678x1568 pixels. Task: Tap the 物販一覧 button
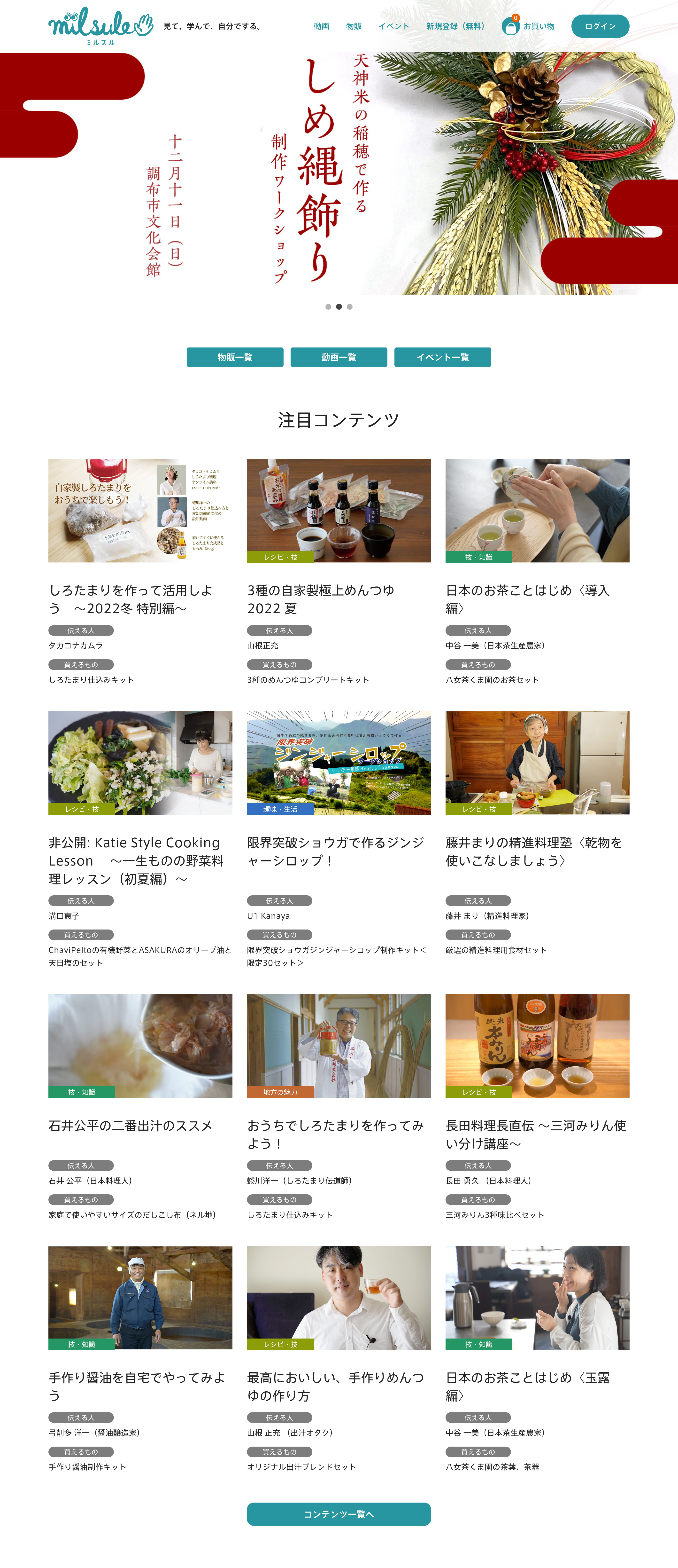[x=235, y=357]
